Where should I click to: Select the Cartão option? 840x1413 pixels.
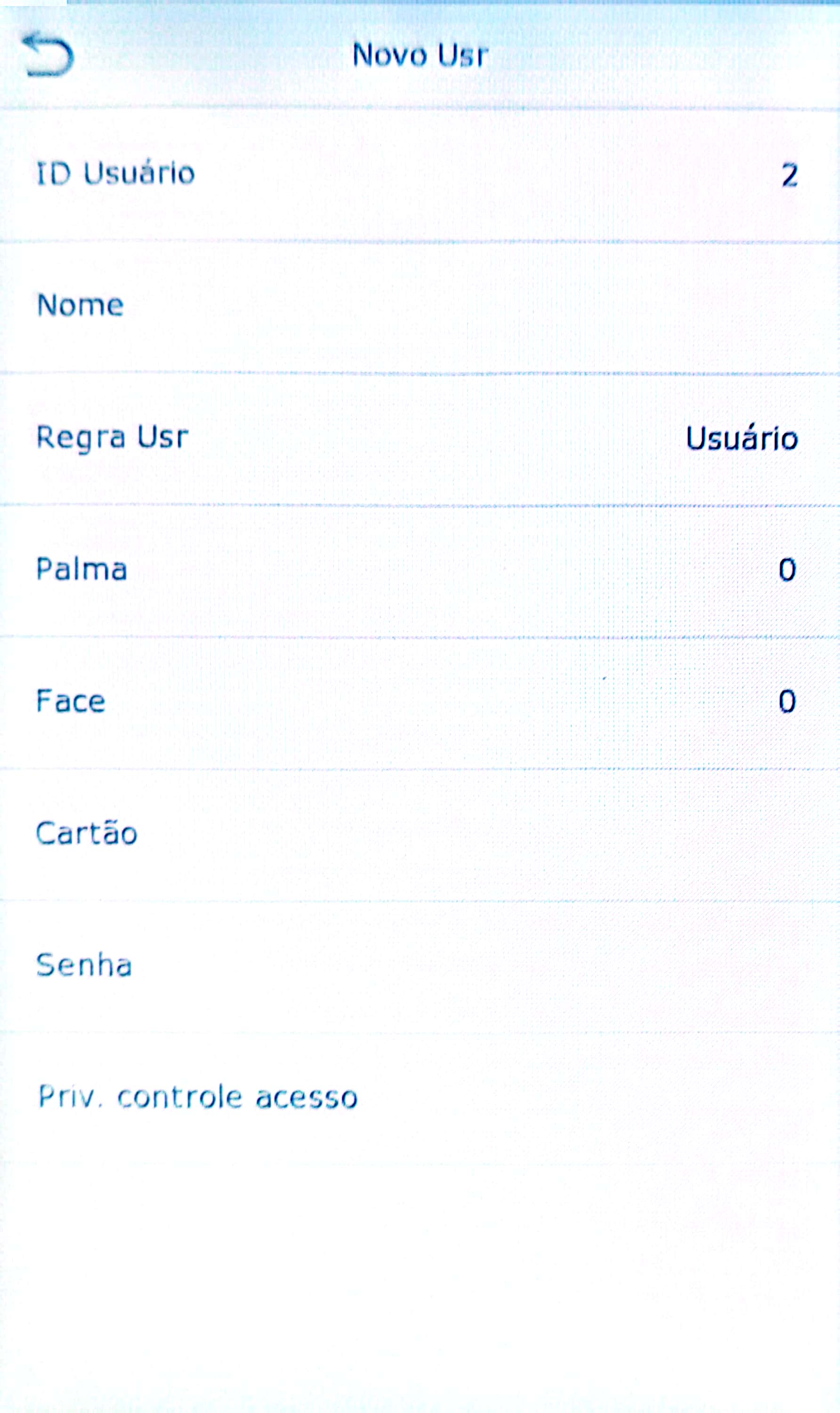point(420,835)
